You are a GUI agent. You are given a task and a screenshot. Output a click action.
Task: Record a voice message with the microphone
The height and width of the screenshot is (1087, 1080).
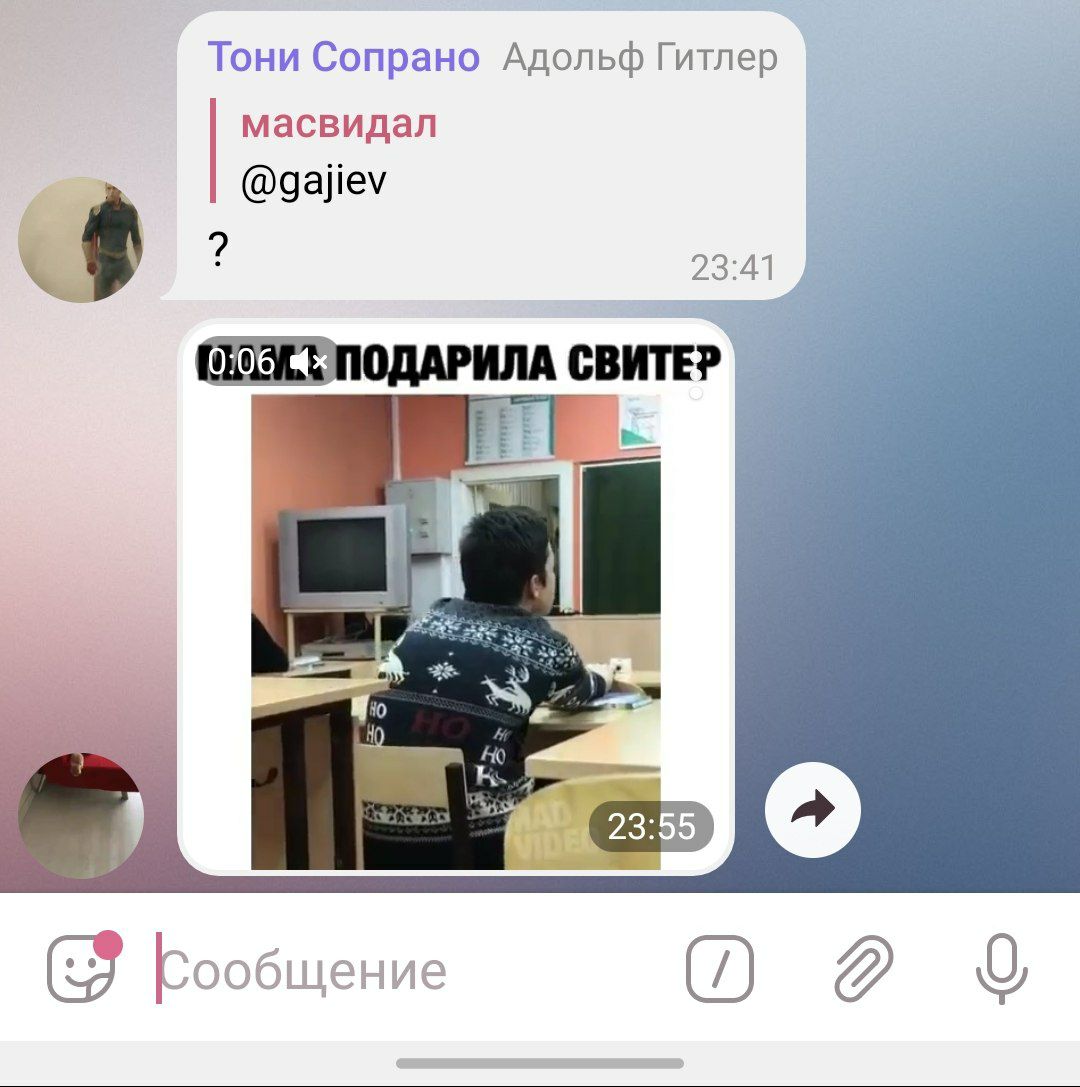tap(1002, 969)
